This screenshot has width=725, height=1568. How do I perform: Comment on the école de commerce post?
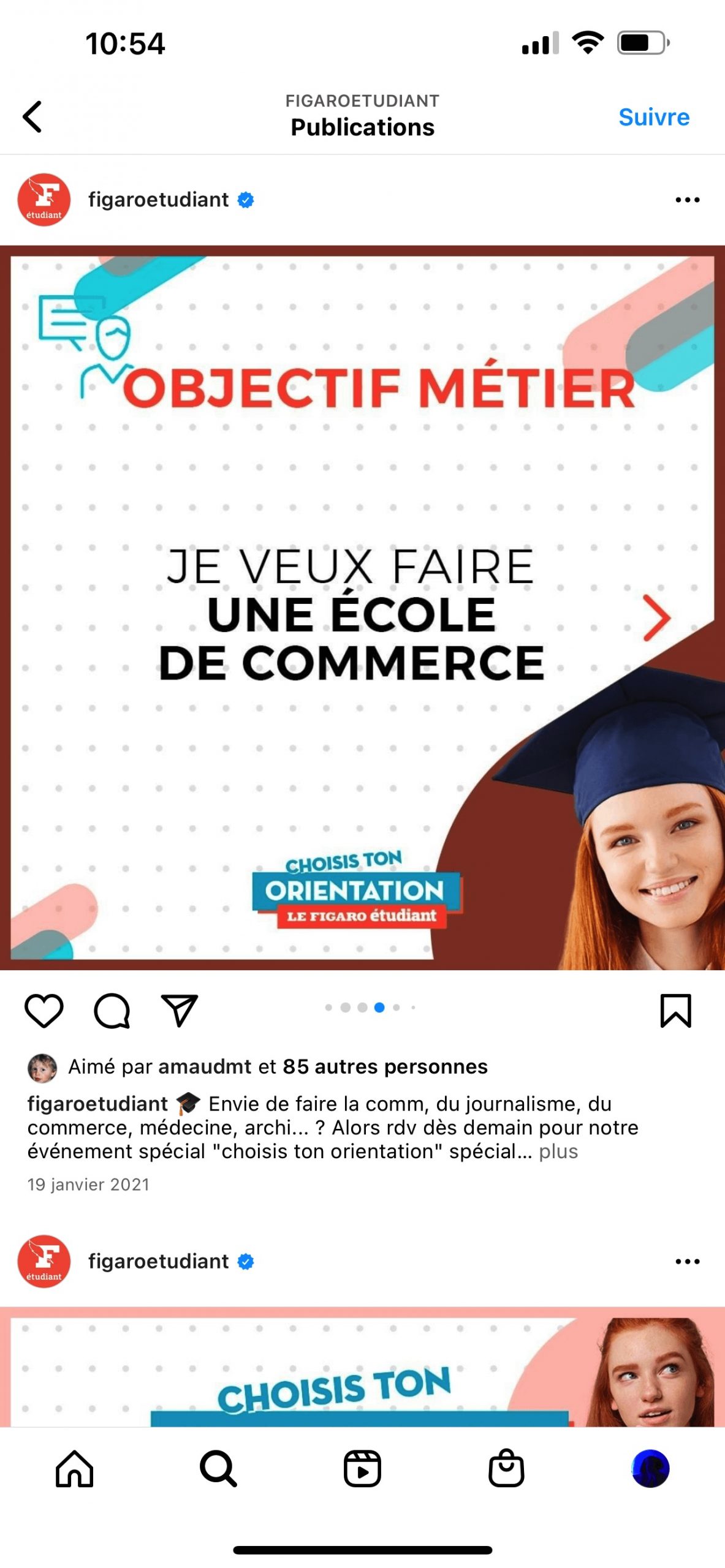pos(112,1010)
